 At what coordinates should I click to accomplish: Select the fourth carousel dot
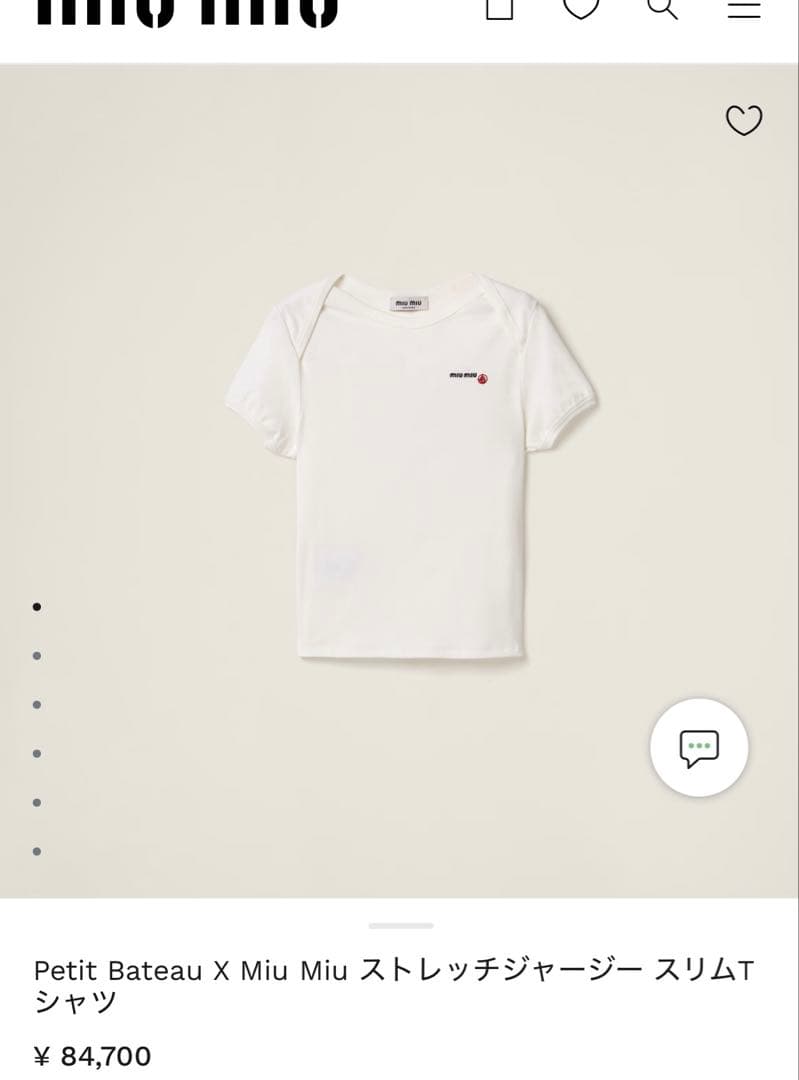[38, 752]
